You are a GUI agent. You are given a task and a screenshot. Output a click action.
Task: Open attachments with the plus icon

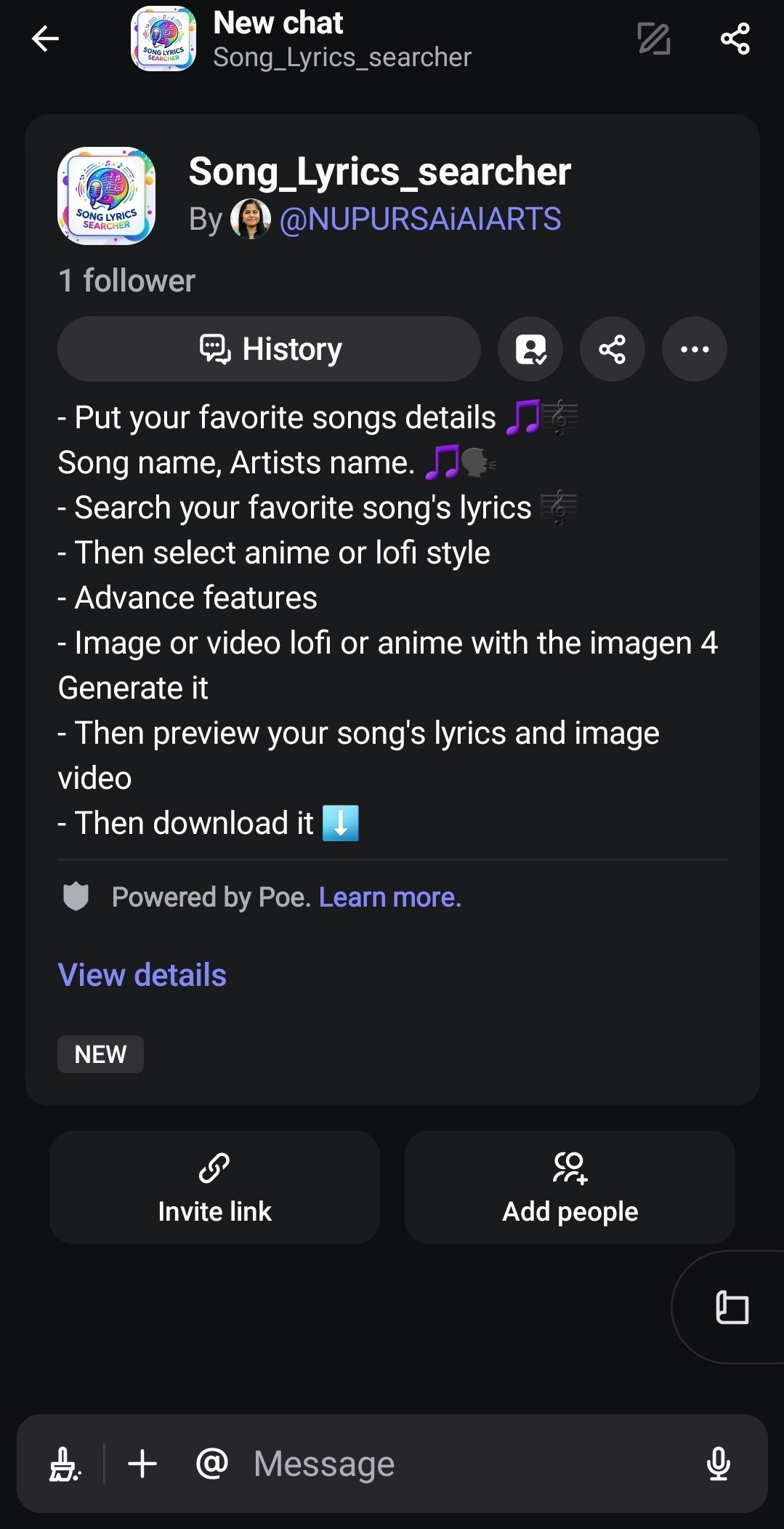tap(142, 1464)
